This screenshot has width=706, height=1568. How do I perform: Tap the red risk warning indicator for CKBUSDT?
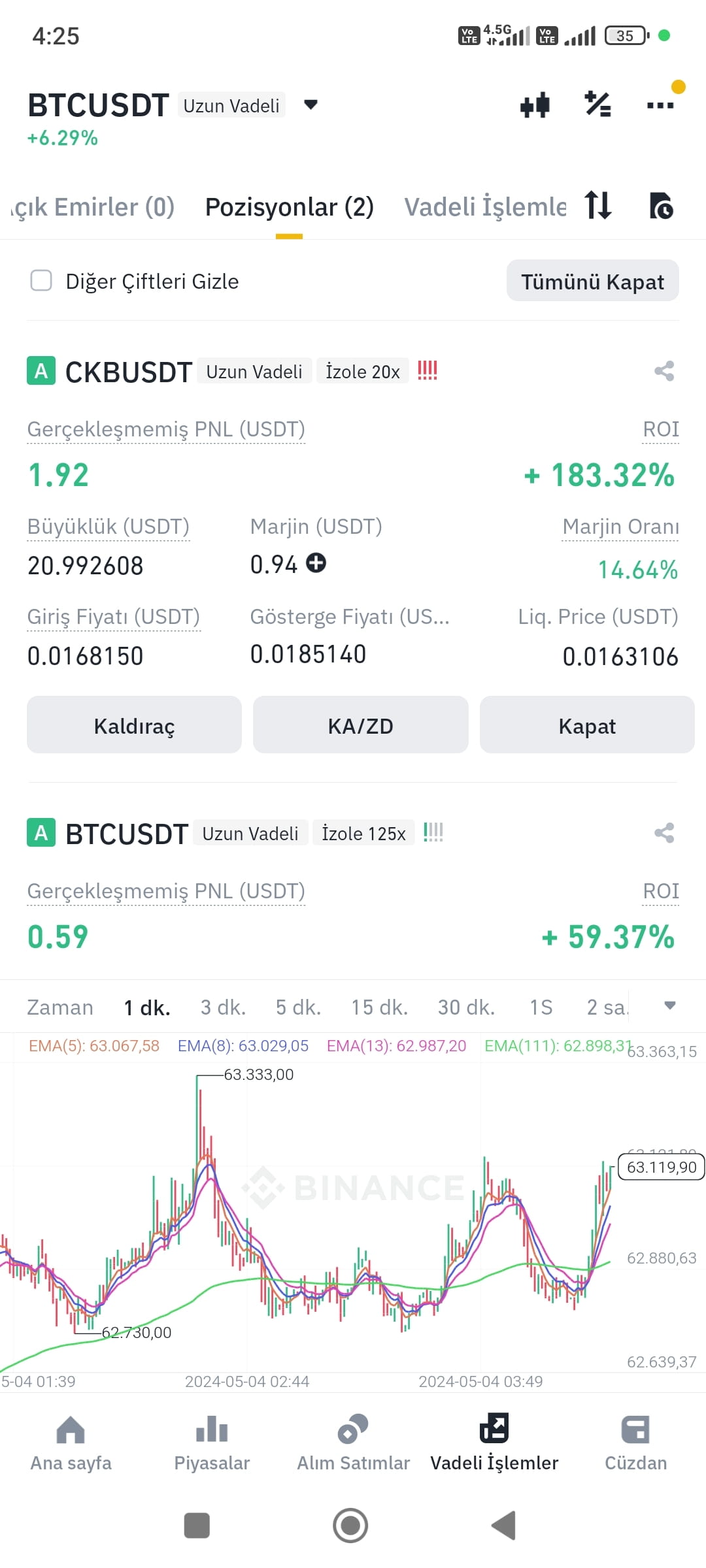click(428, 370)
